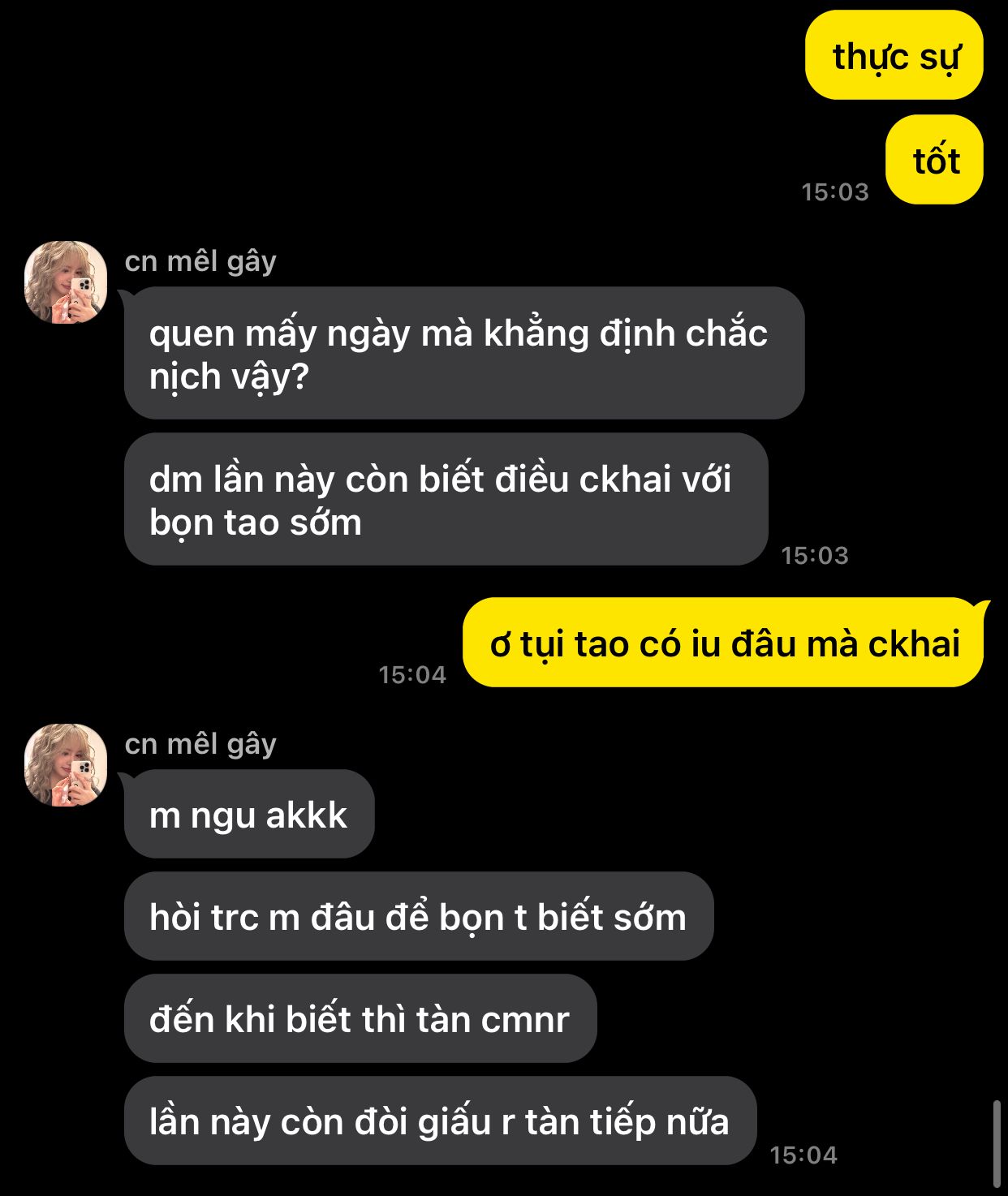Open profile picture beside "quen mấy ngày" message
The image size is (1008, 1196).
point(66,282)
